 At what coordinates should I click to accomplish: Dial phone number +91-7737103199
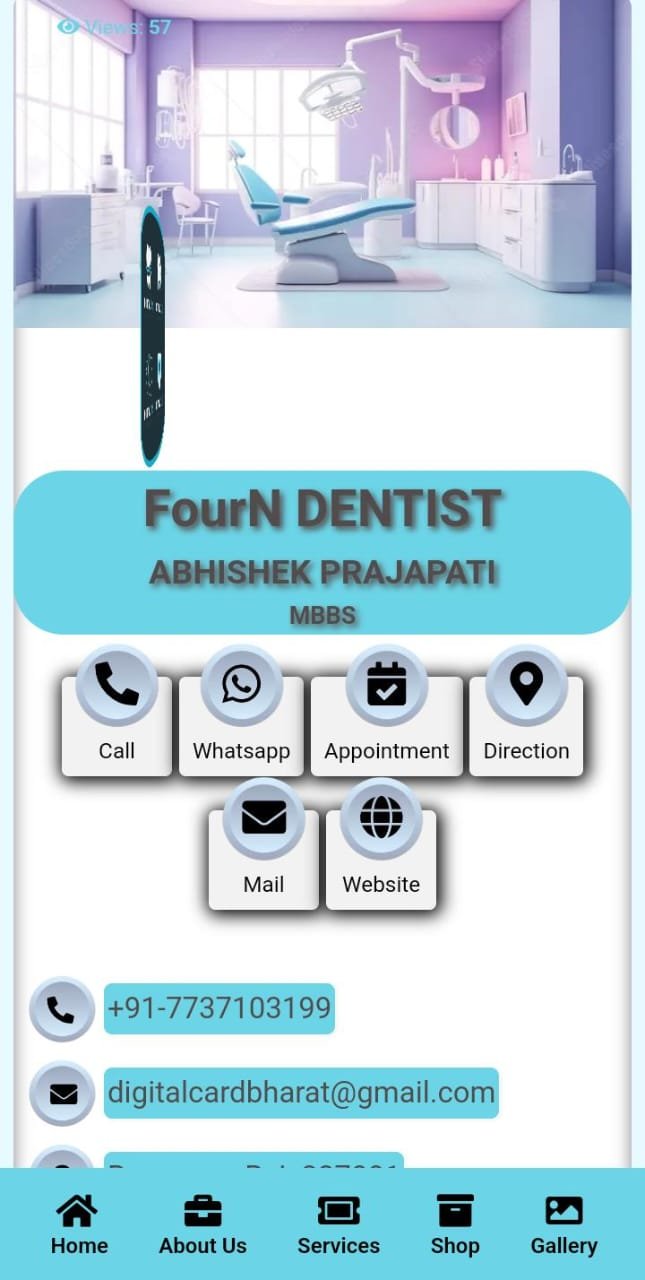(219, 1008)
